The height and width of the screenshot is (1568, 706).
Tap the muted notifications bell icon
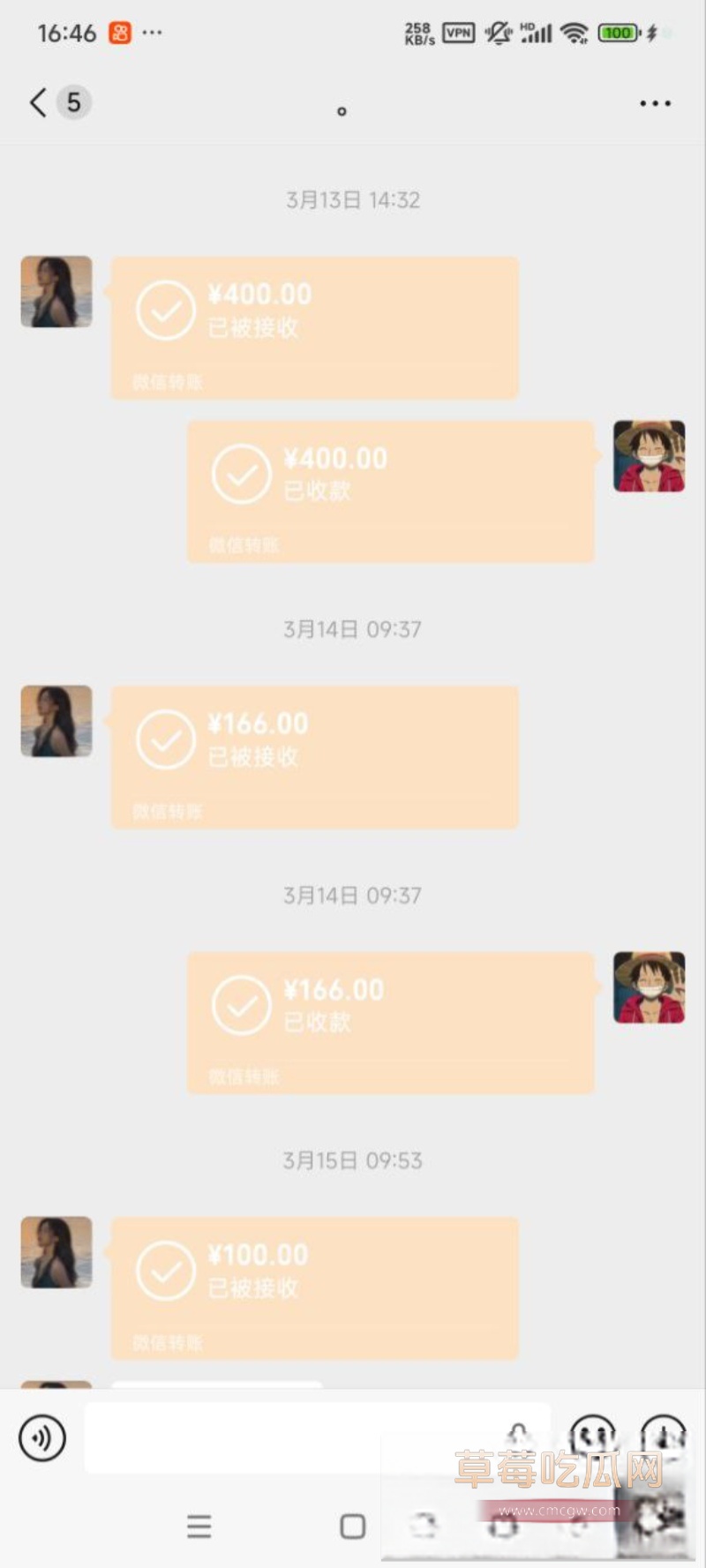tap(497, 33)
